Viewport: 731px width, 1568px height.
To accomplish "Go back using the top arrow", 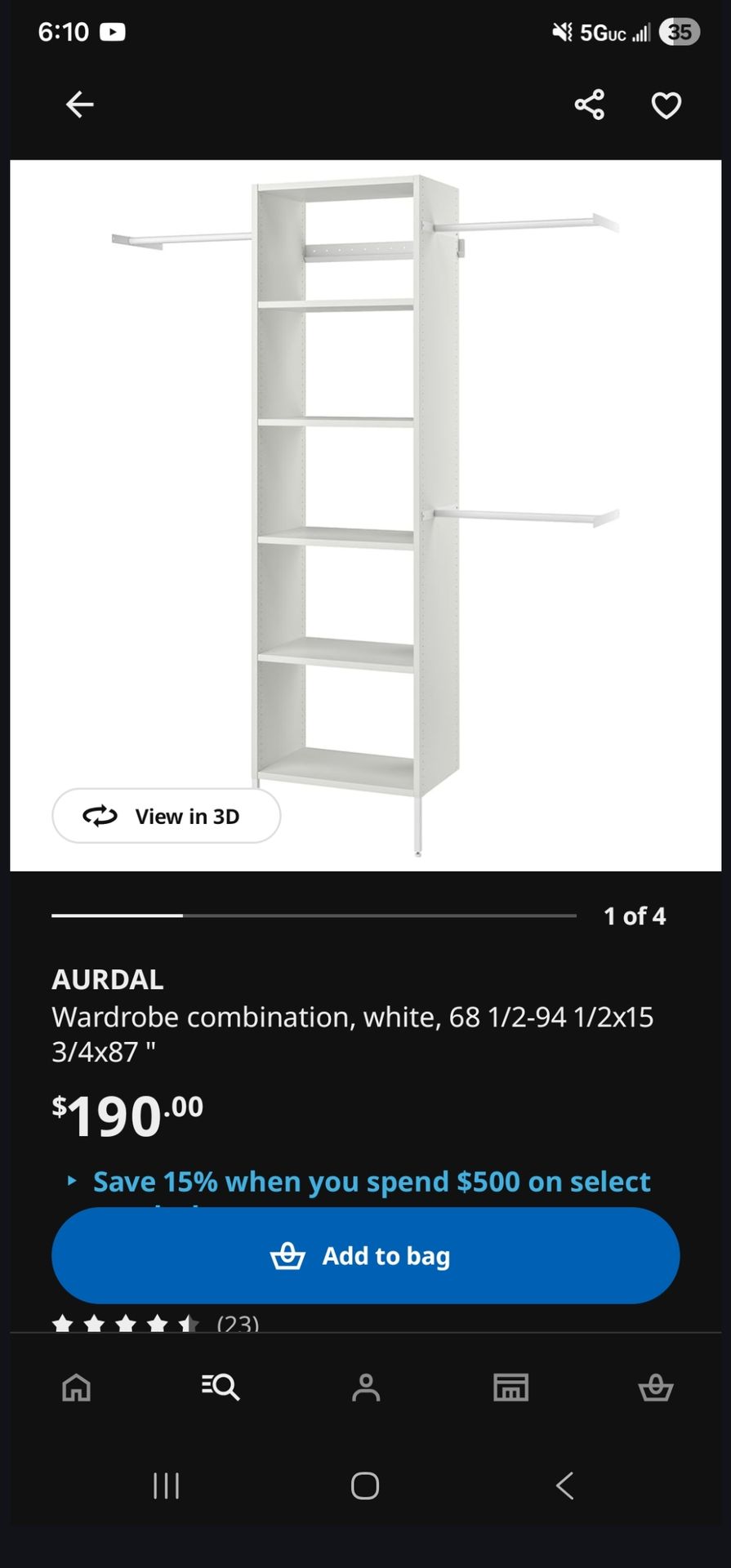I will 79,105.
